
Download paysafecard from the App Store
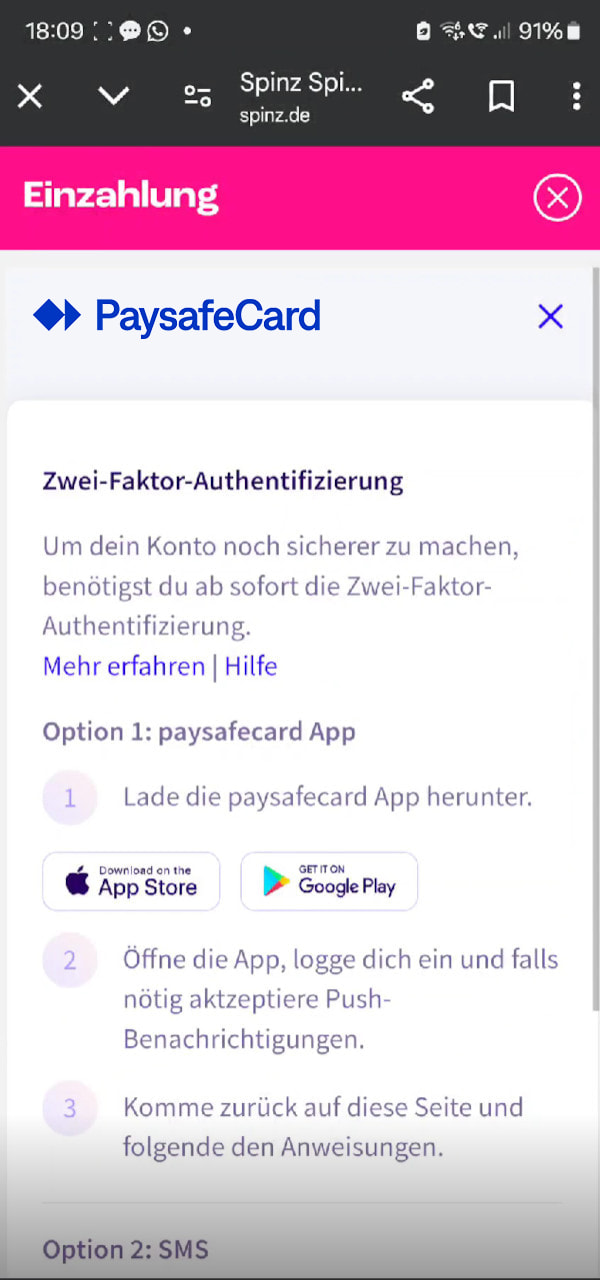(131, 881)
